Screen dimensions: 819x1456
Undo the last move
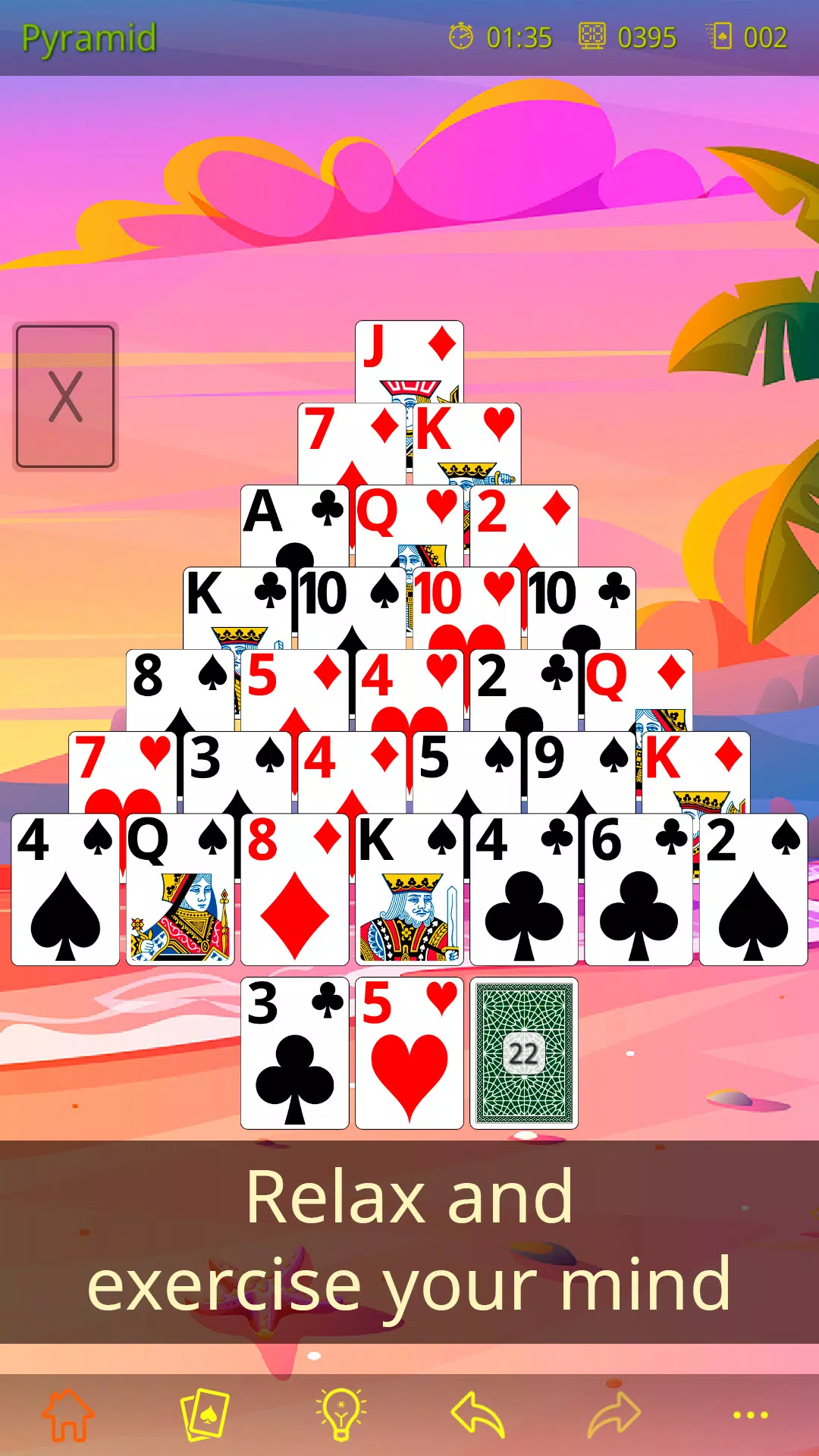pos(478,1415)
